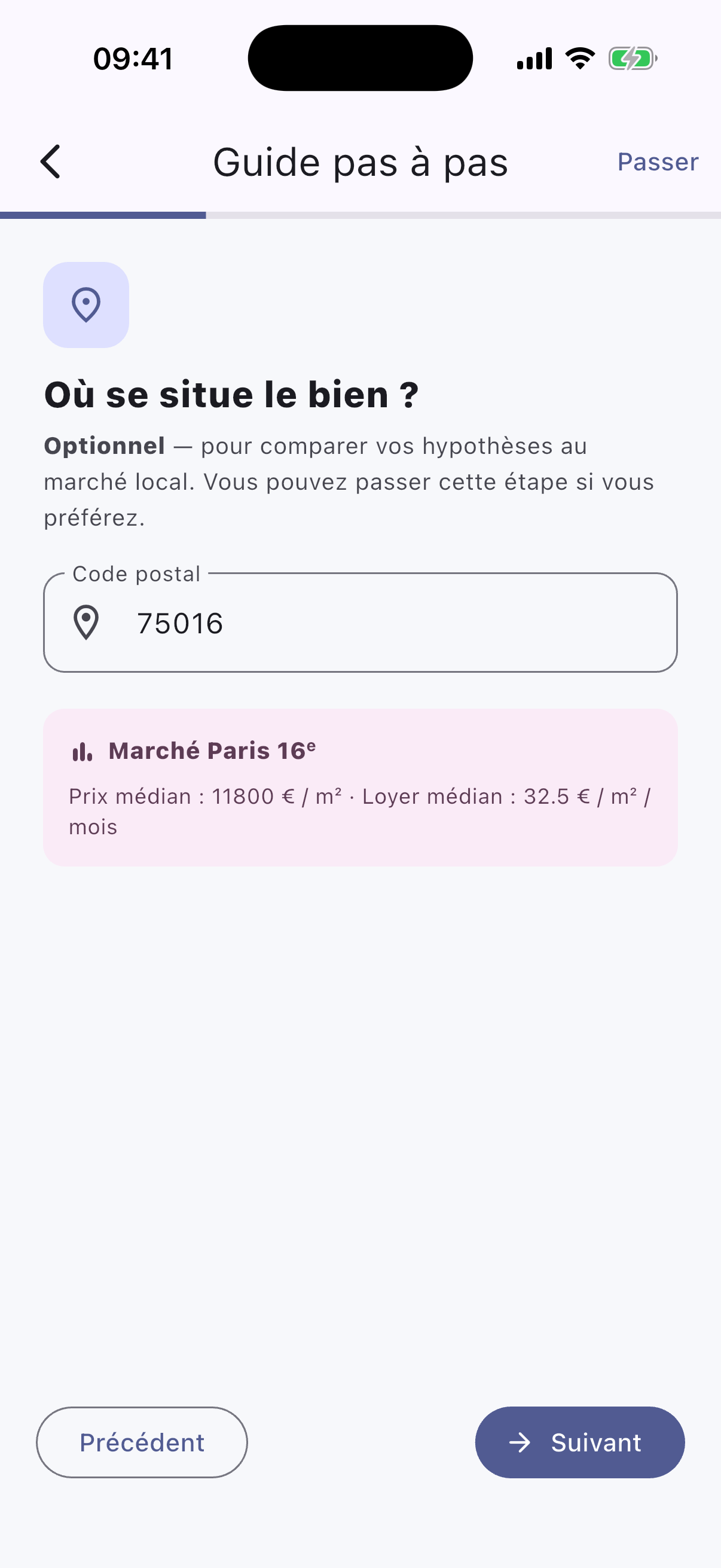Screen dimensions: 721x1568
Task: Tap the back chevron in the header
Action: tap(49, 162)
